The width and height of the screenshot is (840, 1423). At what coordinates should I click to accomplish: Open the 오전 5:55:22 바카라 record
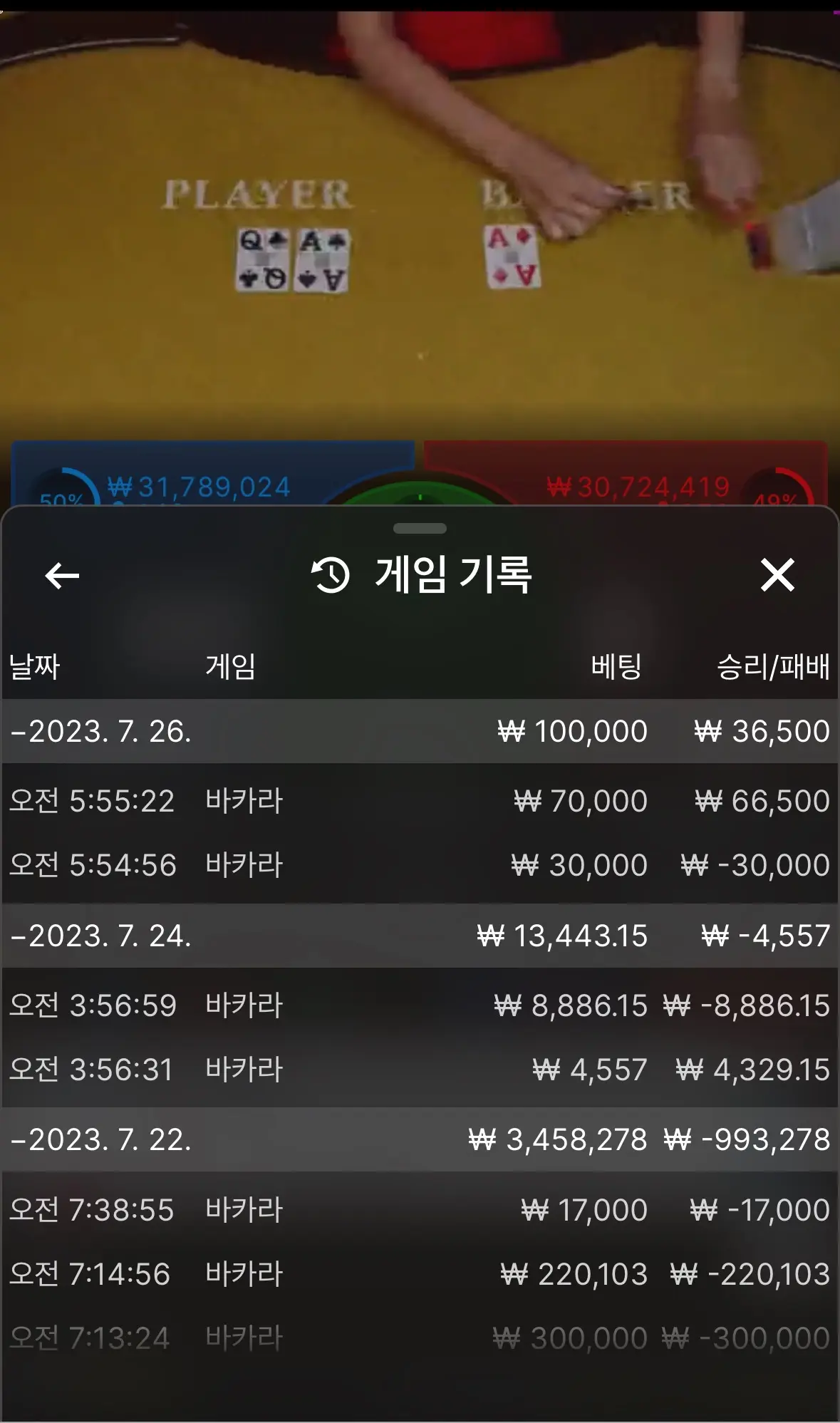pos(420,801)
